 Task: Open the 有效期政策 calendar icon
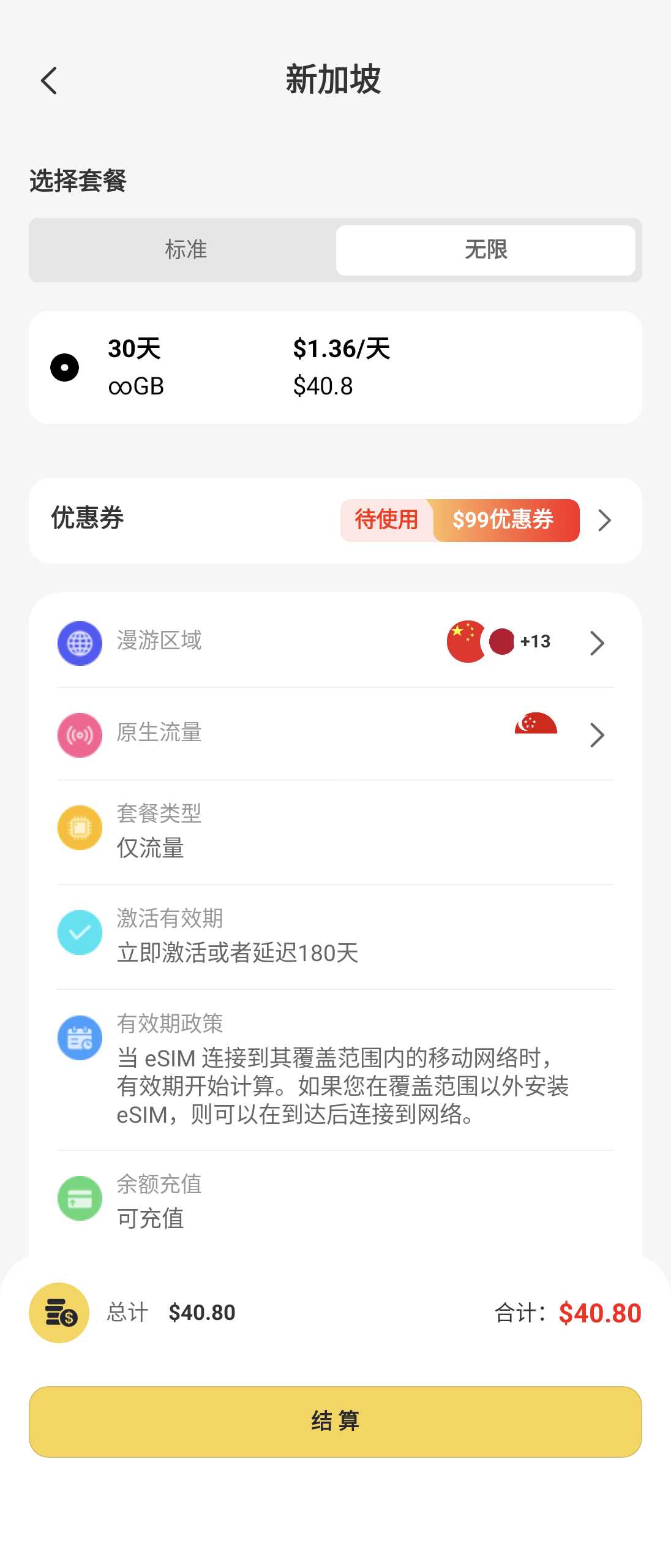79,1036
